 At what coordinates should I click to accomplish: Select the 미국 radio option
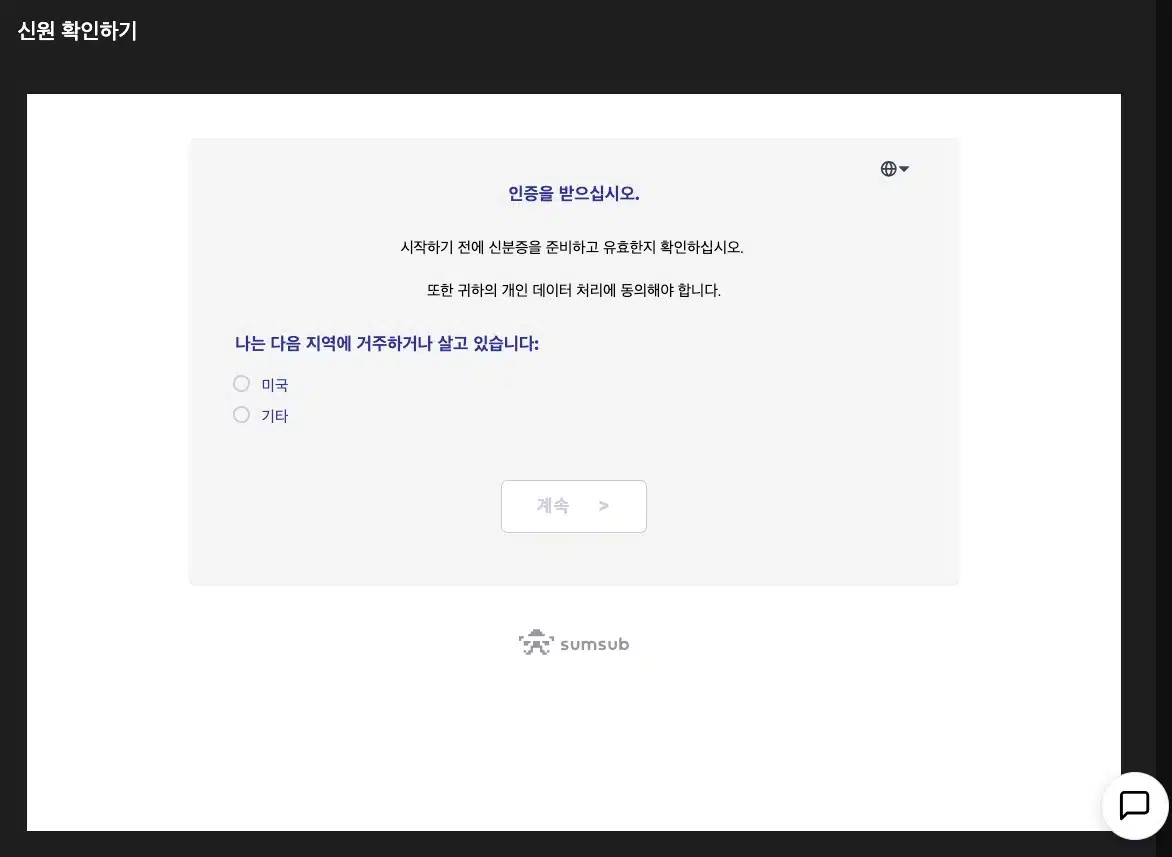coord(241,384)
